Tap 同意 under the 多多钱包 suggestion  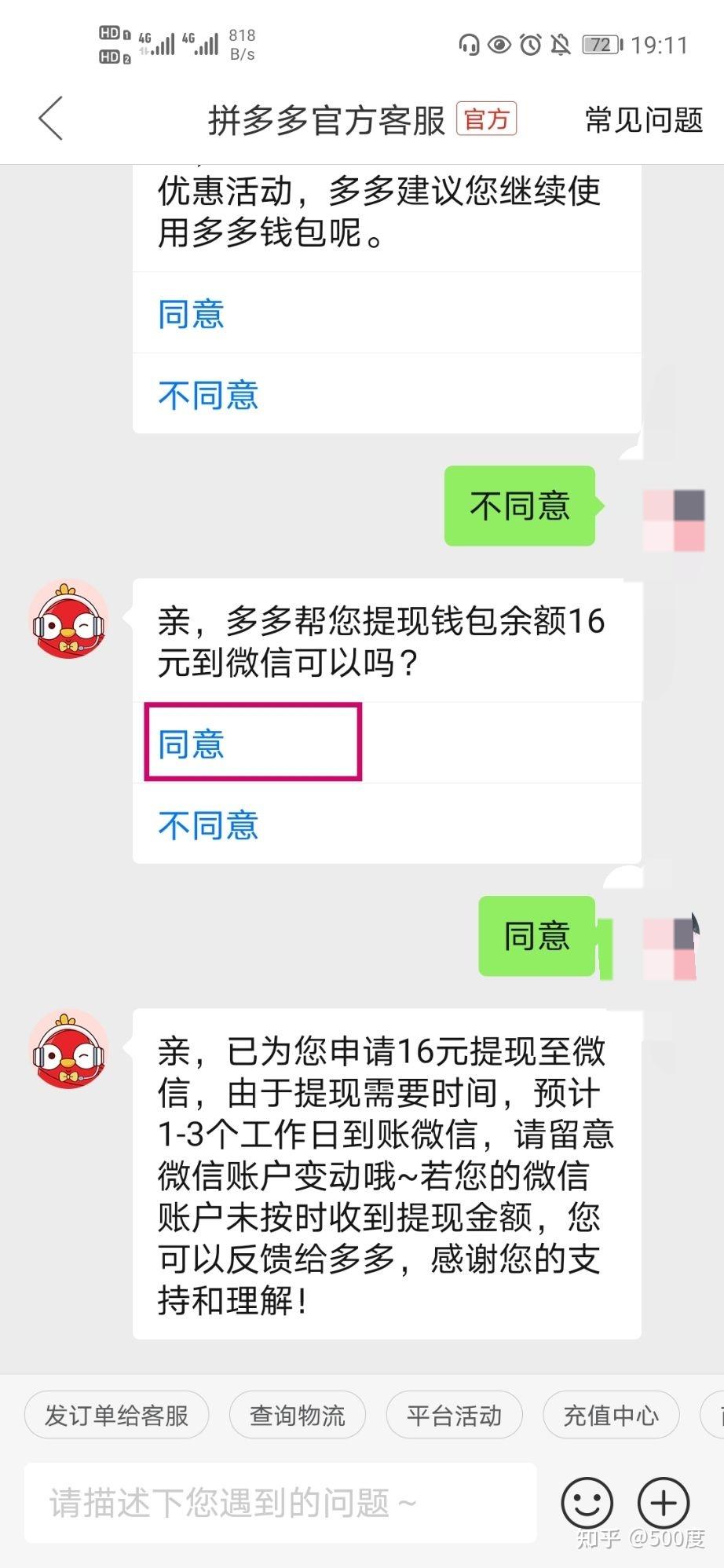pyautogui.click(x=192, y=314)
